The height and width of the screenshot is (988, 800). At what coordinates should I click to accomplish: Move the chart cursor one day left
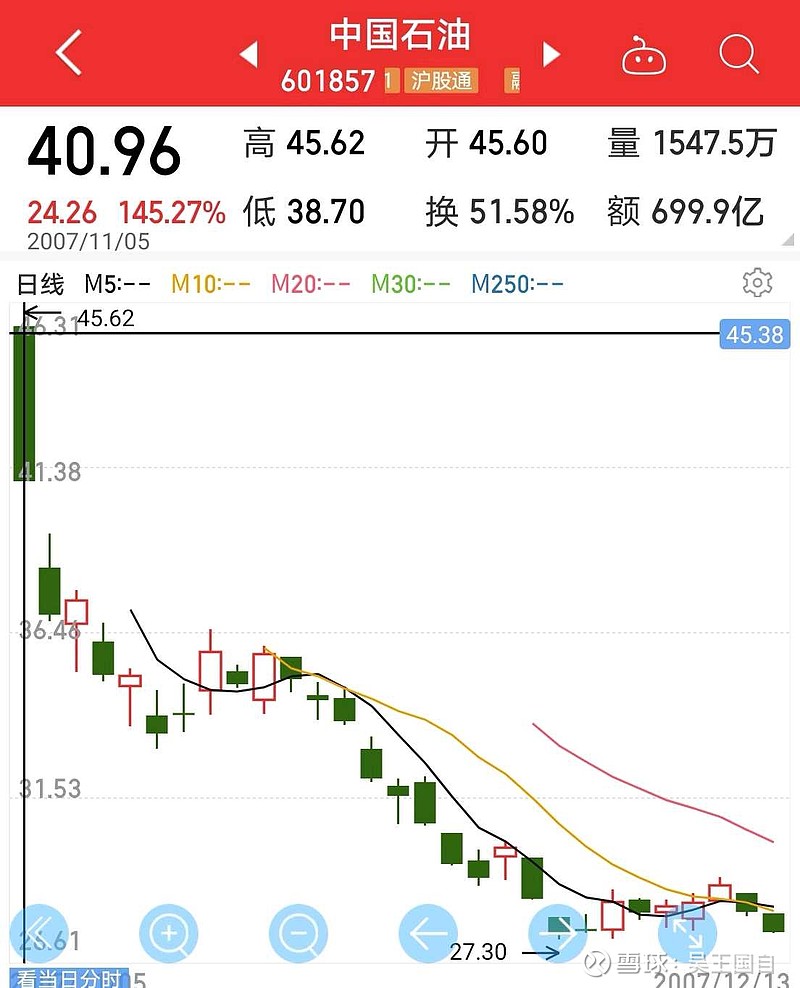point(428,934)
